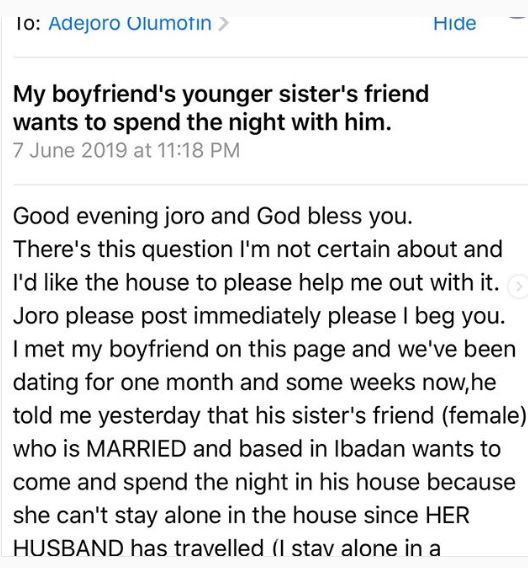528x568 pixels.
Task: Tap Hide to collapse the email header
Action: [454, 24]
